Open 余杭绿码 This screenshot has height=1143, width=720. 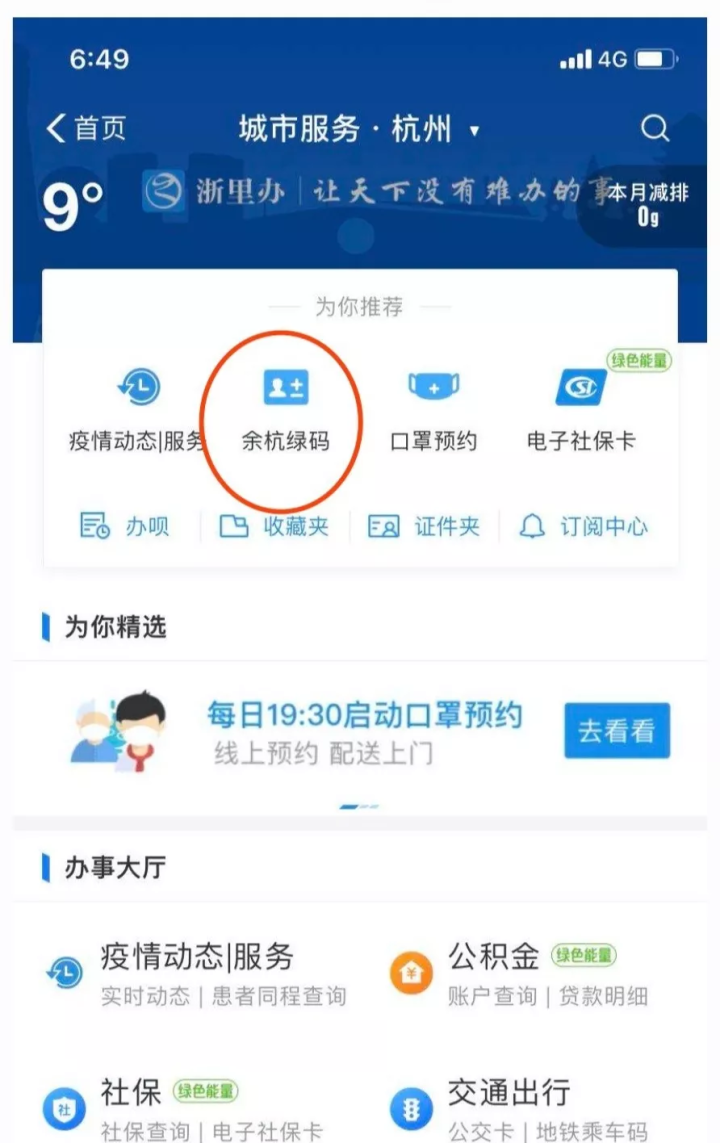(x=285, y=408)
